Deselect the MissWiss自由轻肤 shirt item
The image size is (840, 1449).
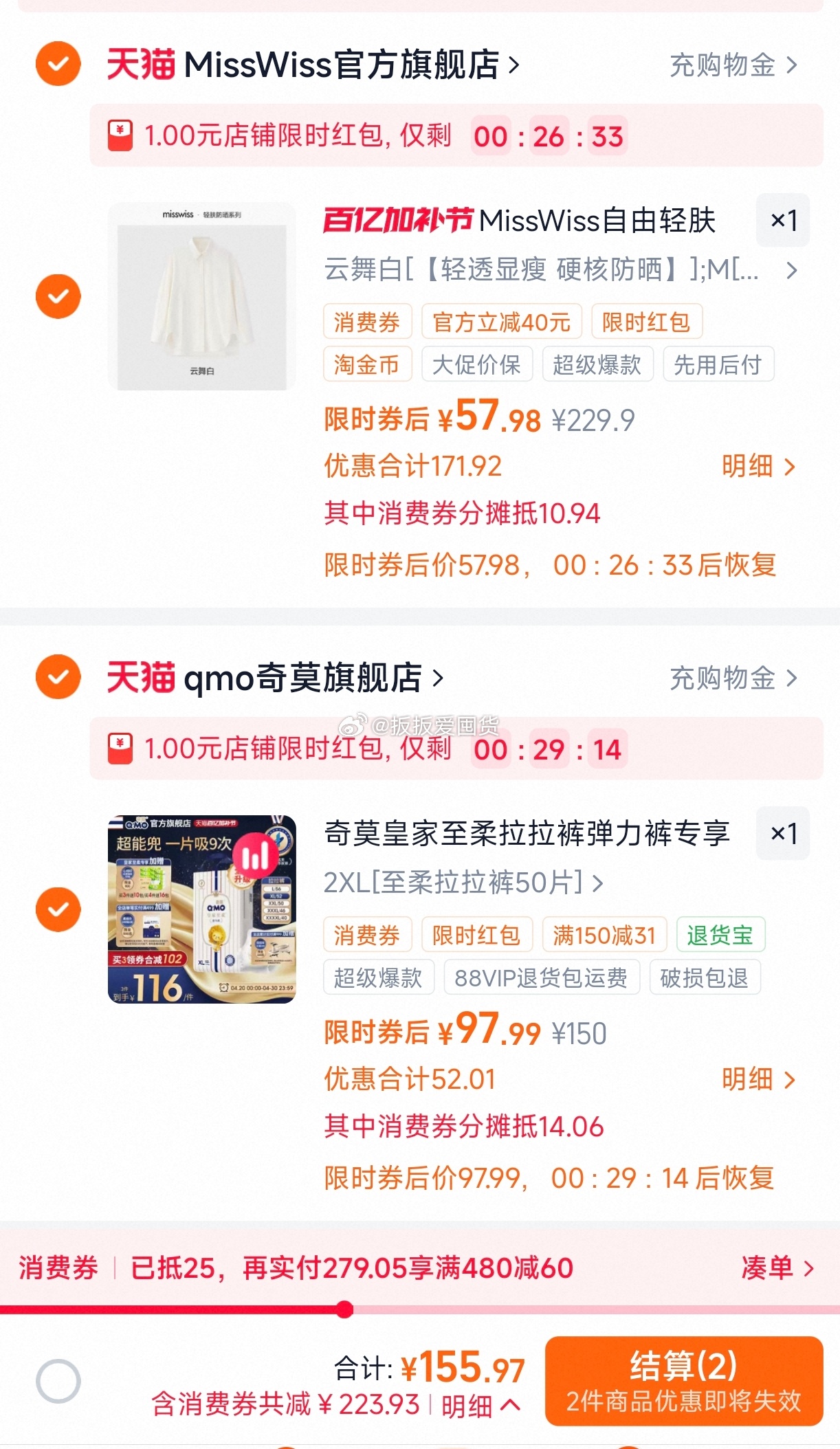point(58,296)
